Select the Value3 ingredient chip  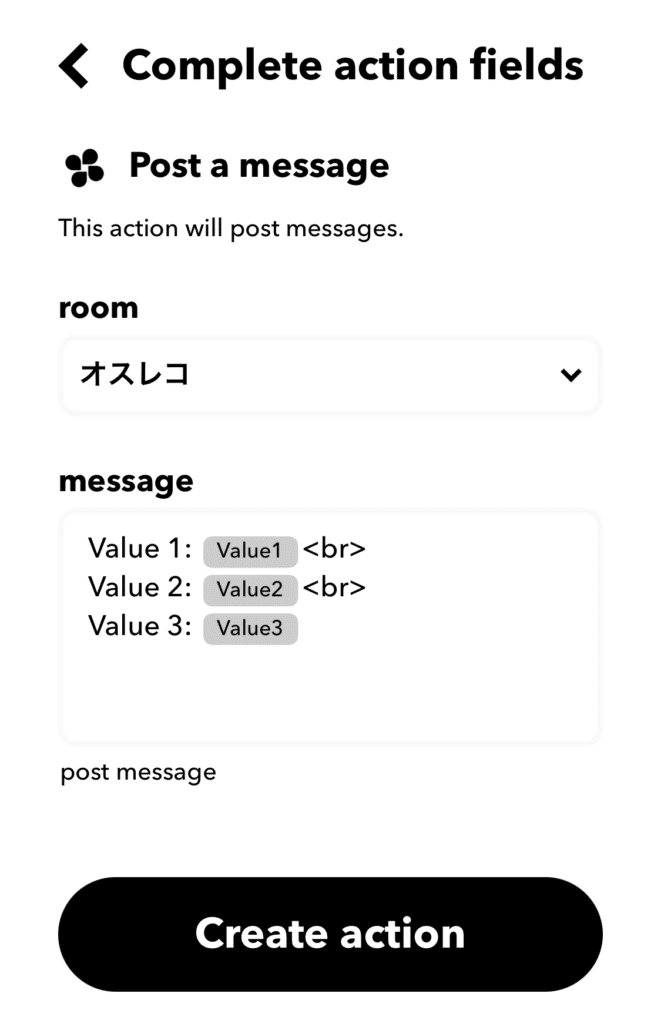pos(250,628)
